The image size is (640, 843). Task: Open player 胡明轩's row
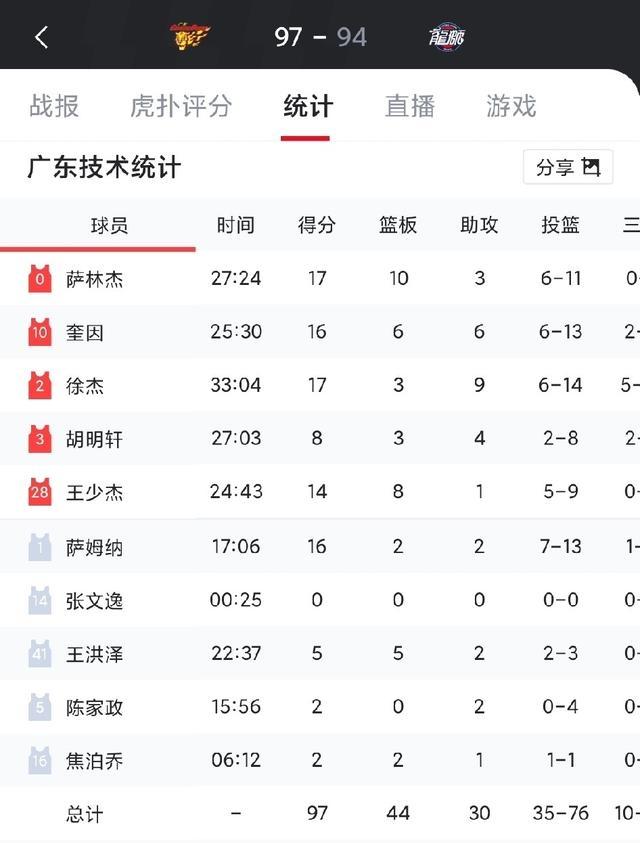(x=95, y=439)
